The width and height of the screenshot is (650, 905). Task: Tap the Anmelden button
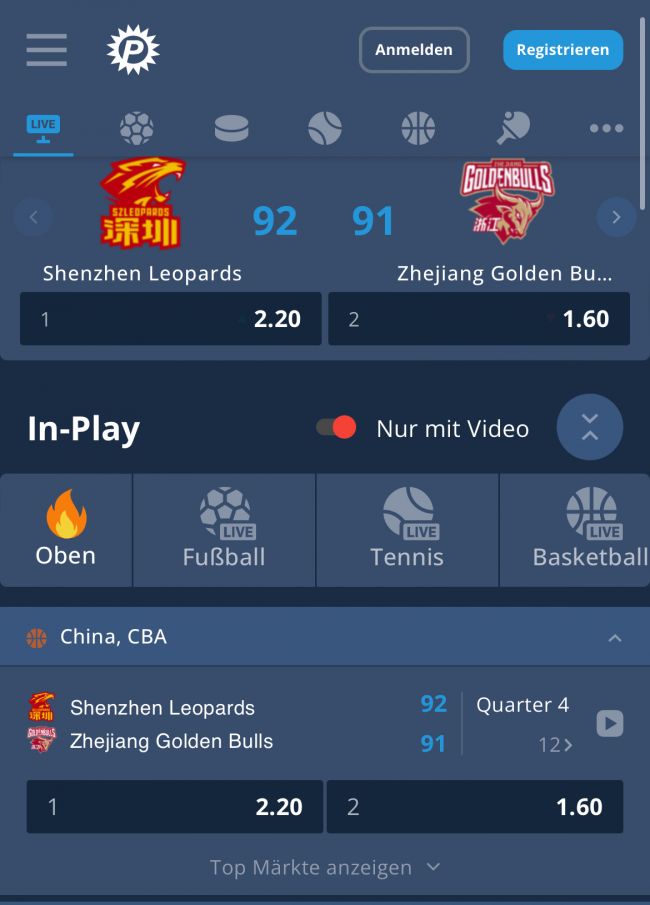tap(413, 50)
